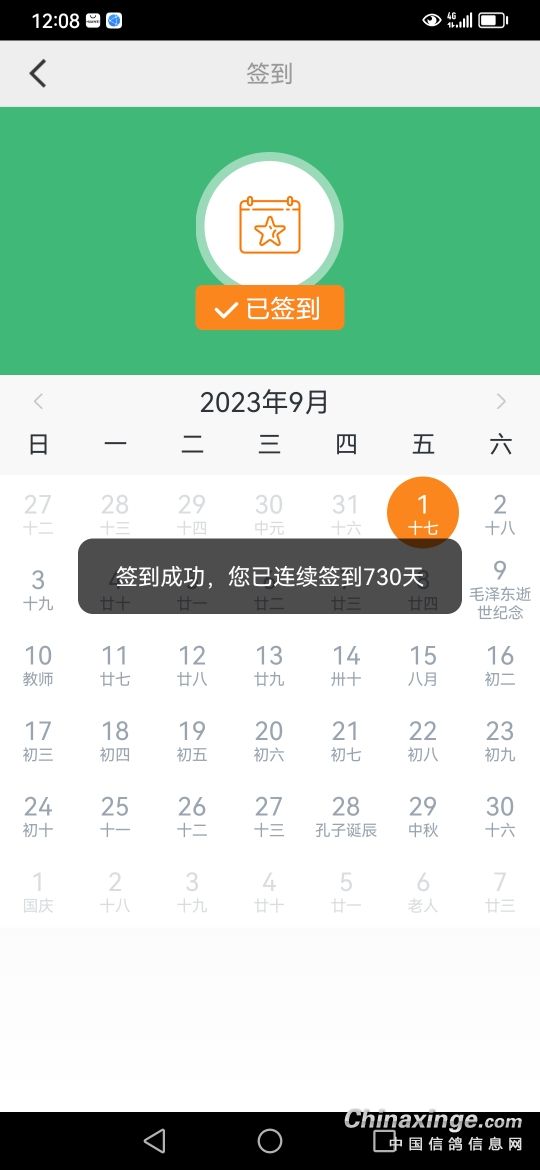Advance to the next calendar month
Viewport: 540px width, 1170px height.
point(501,402)
